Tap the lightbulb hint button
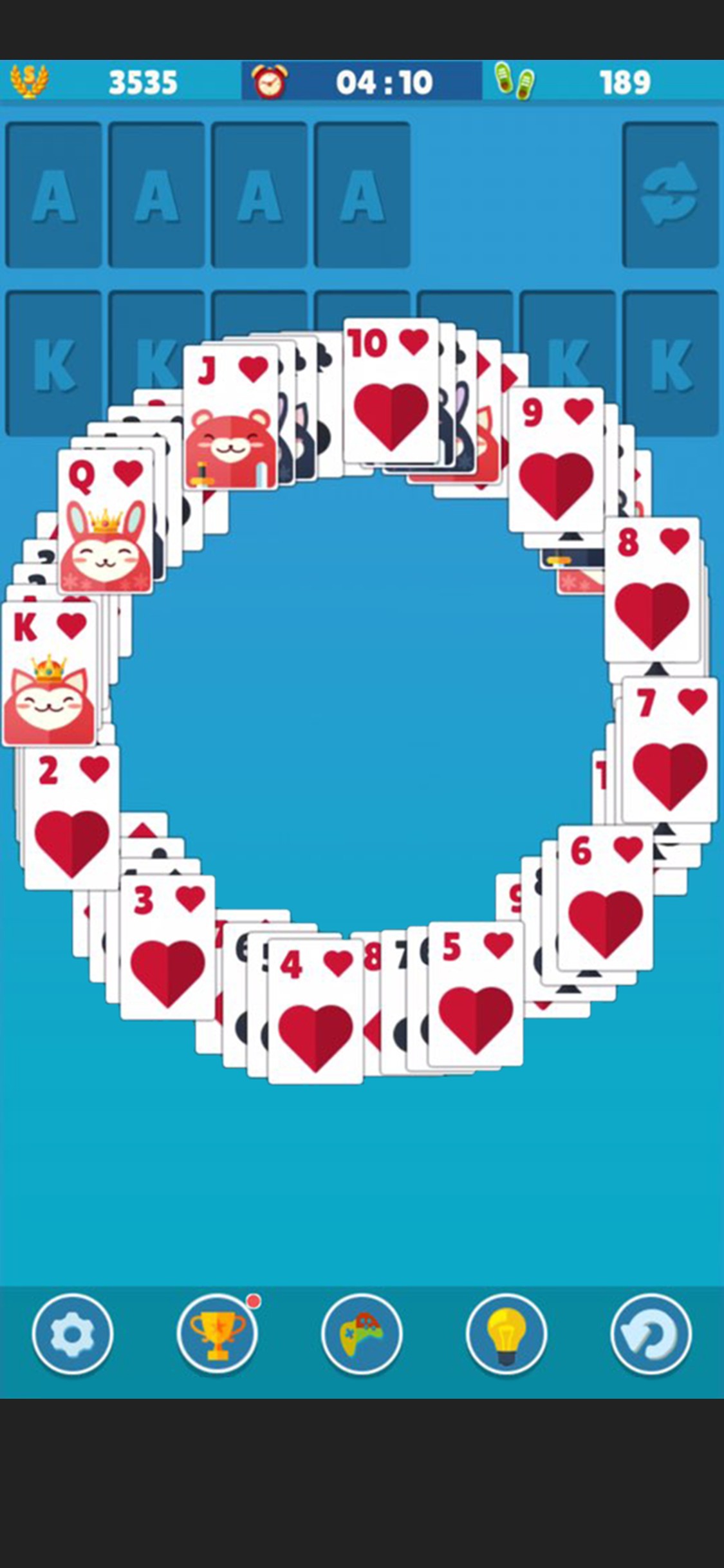This screenshot has height=1568, width=724. pos(506,1334)
